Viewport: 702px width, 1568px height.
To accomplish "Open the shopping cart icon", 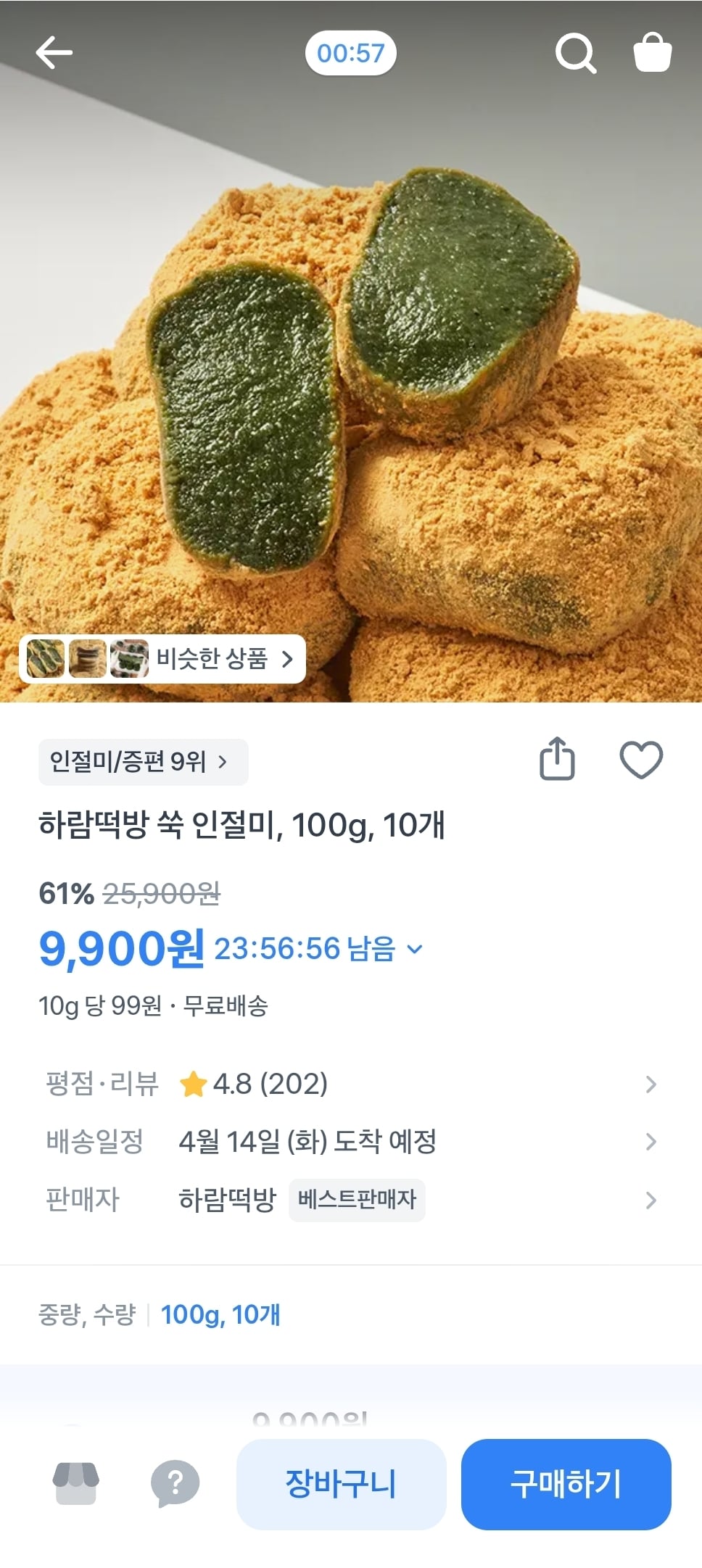I will [x=651, y=52].
